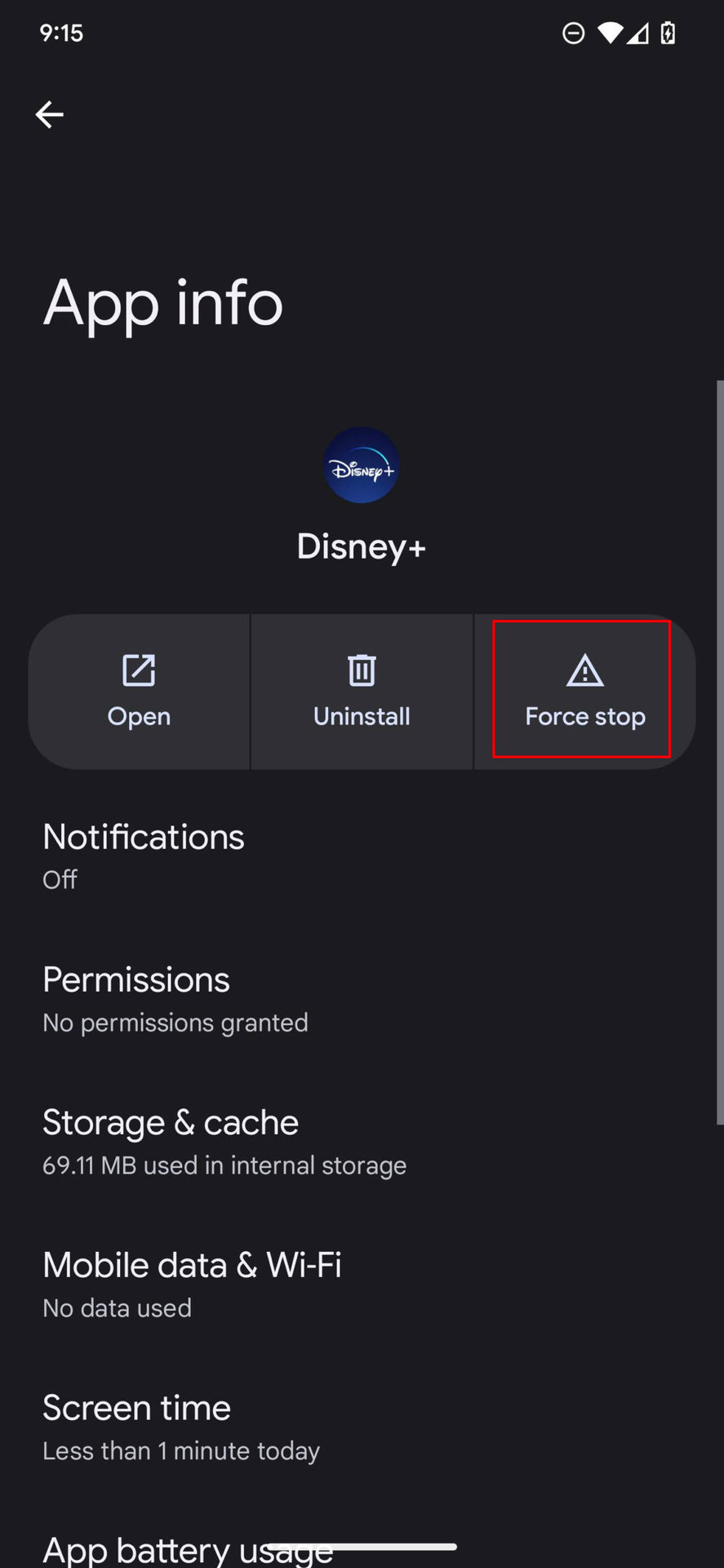The height and width of the screenshot is (1568, 724).
Task: Tap the mobile signal strength indicator
Action: click(x=640, y=33)
